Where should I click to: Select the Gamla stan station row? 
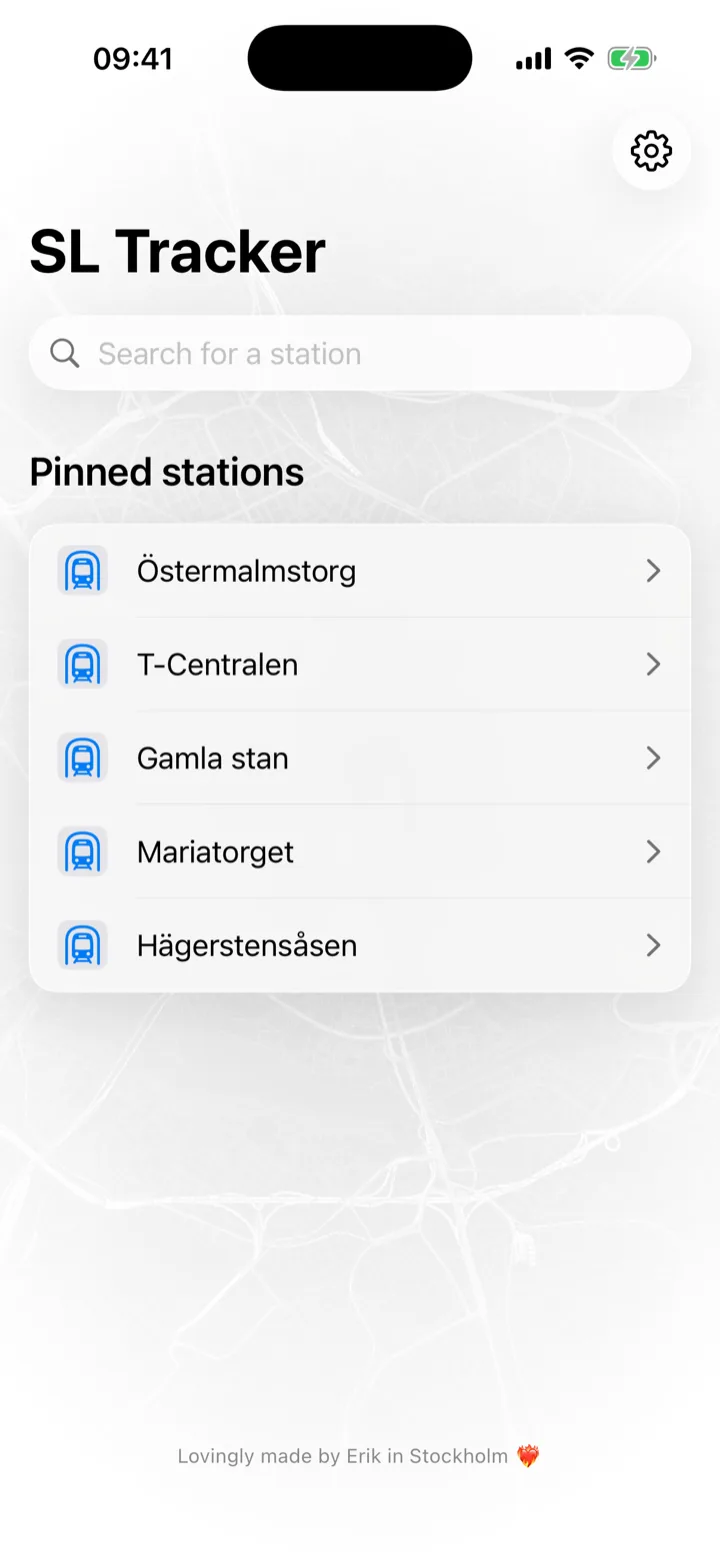(x=360, y=758)
